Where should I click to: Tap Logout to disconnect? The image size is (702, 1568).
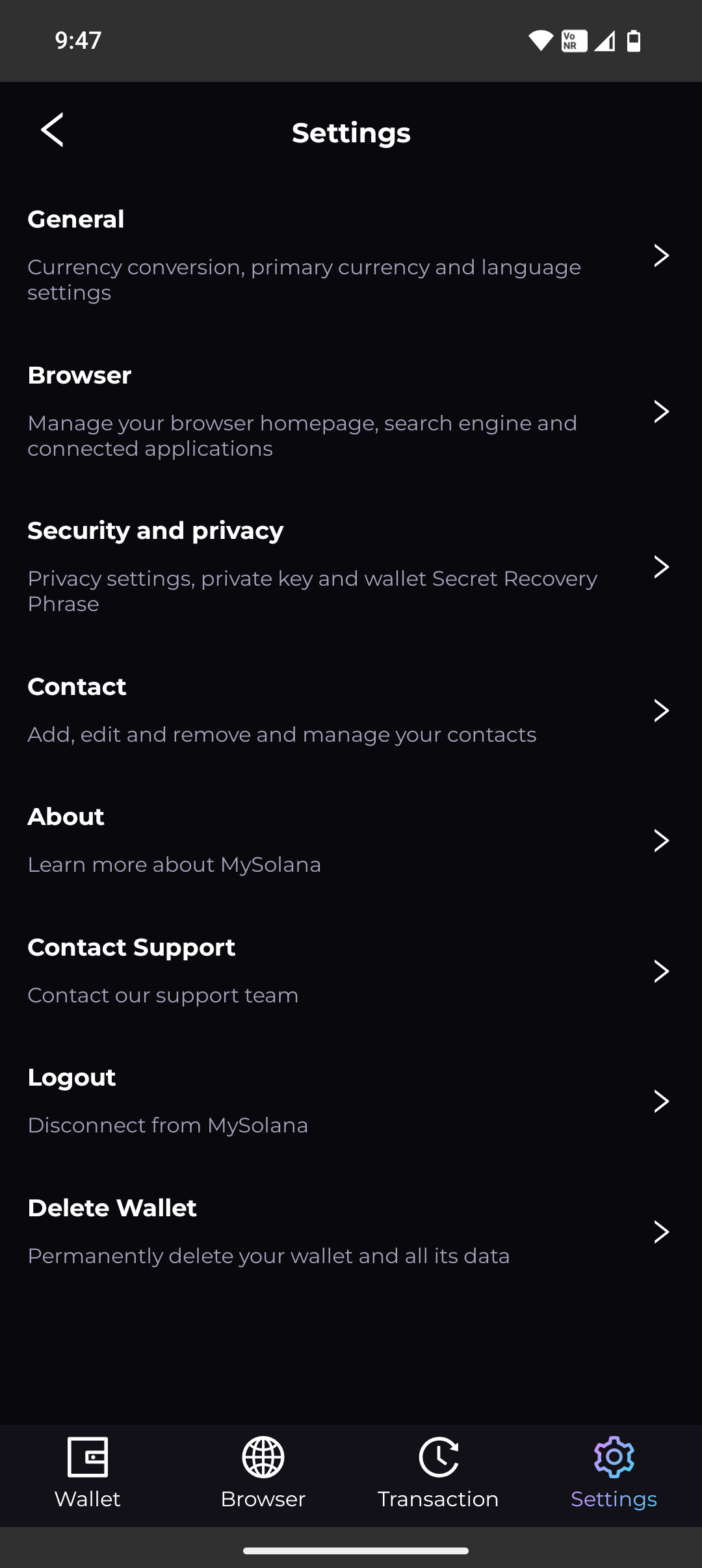[x=351, y=1101]
